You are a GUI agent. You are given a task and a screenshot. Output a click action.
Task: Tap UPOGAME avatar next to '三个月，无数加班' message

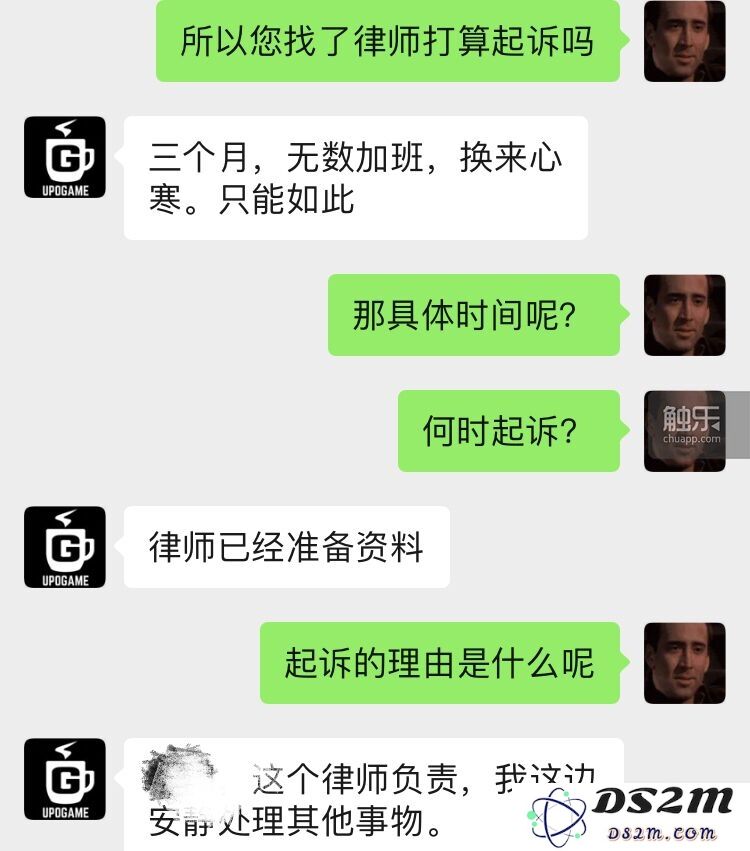65,157
